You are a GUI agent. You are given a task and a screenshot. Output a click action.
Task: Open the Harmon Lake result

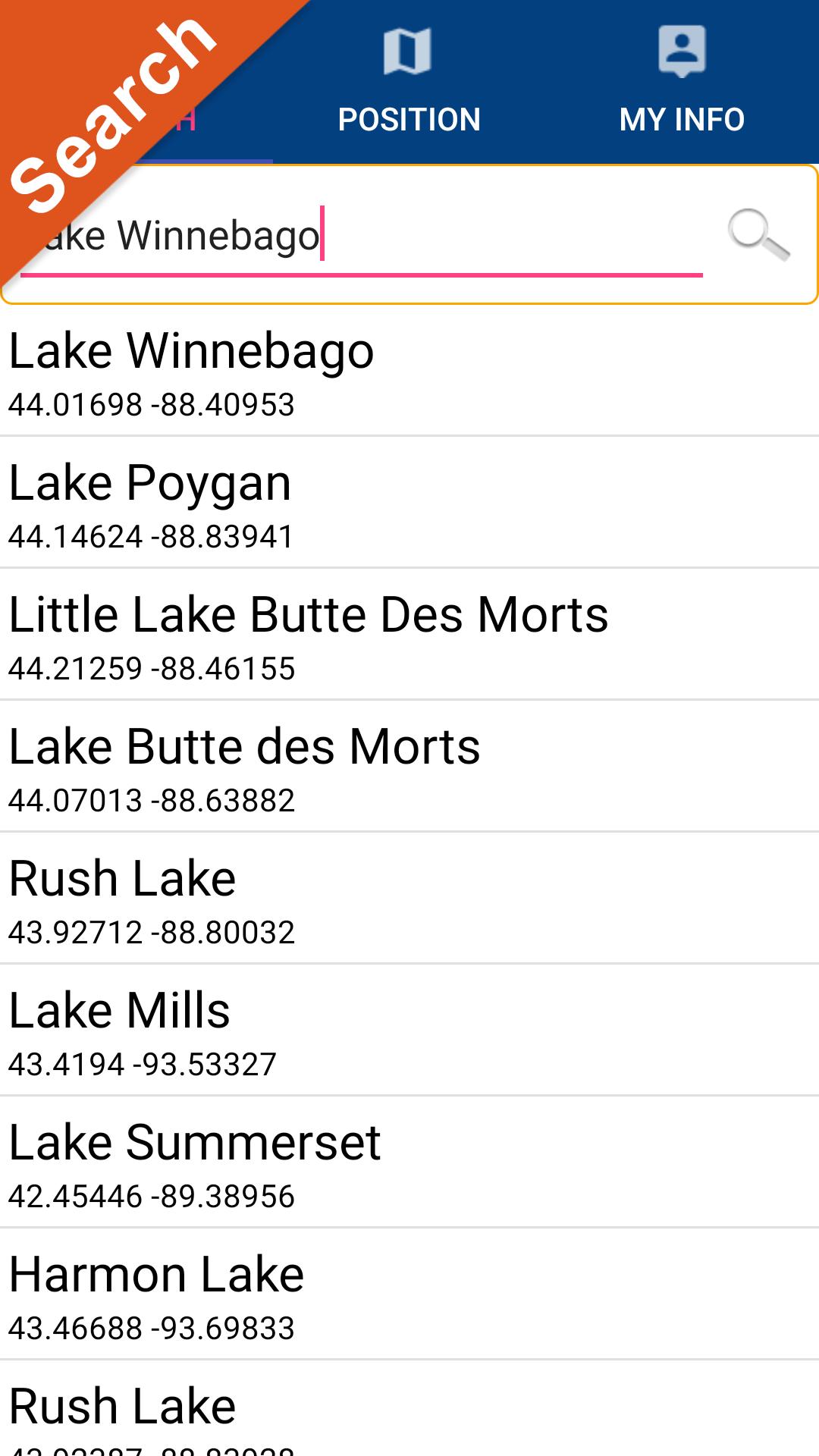click(x=409, y=1294)
